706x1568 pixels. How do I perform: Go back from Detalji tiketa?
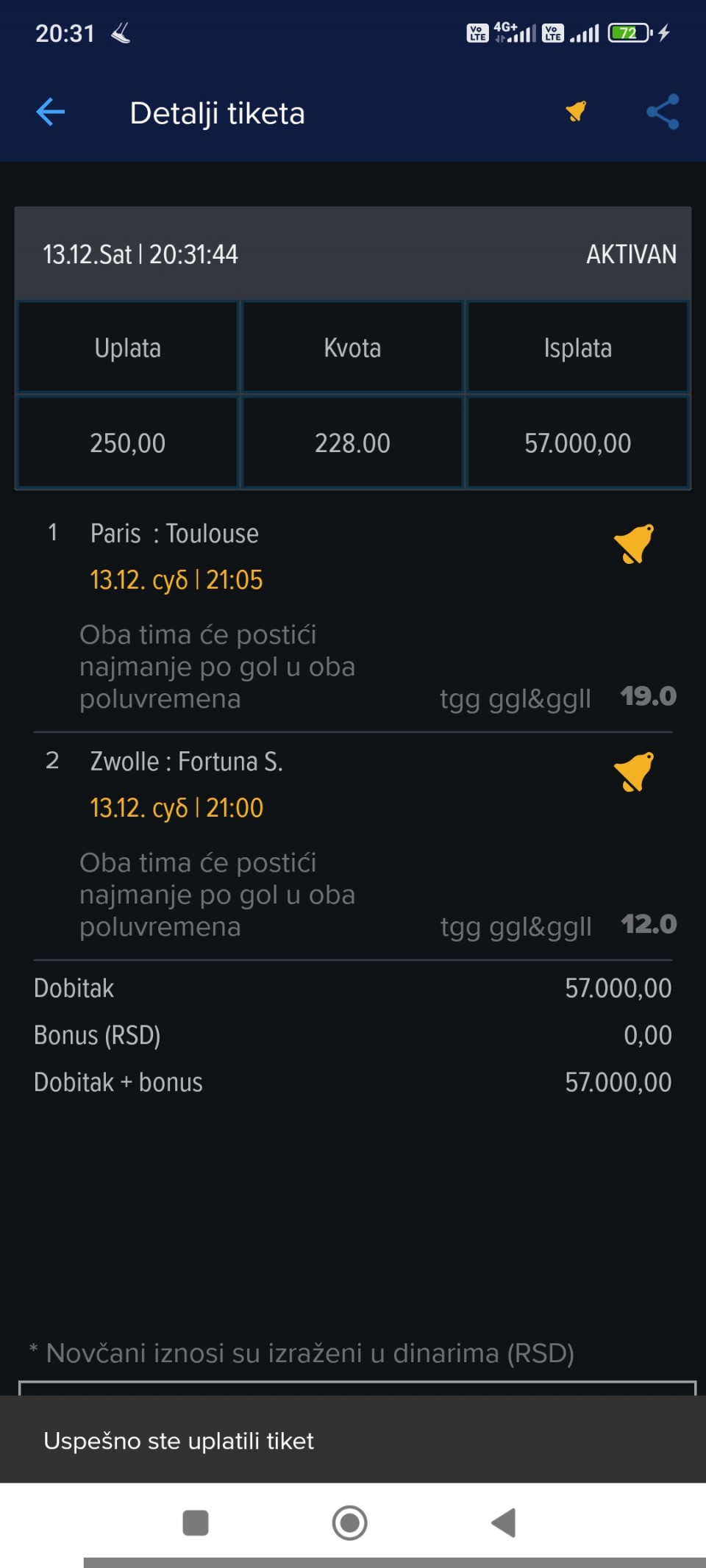pos(51,112)
